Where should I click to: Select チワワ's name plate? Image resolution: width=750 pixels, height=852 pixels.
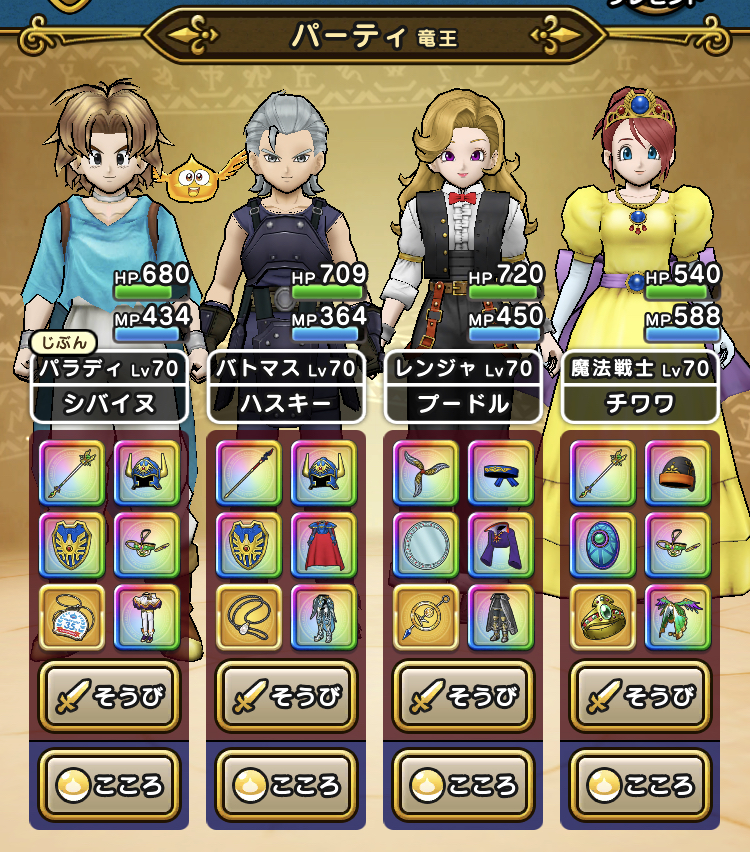click(640, 403)
